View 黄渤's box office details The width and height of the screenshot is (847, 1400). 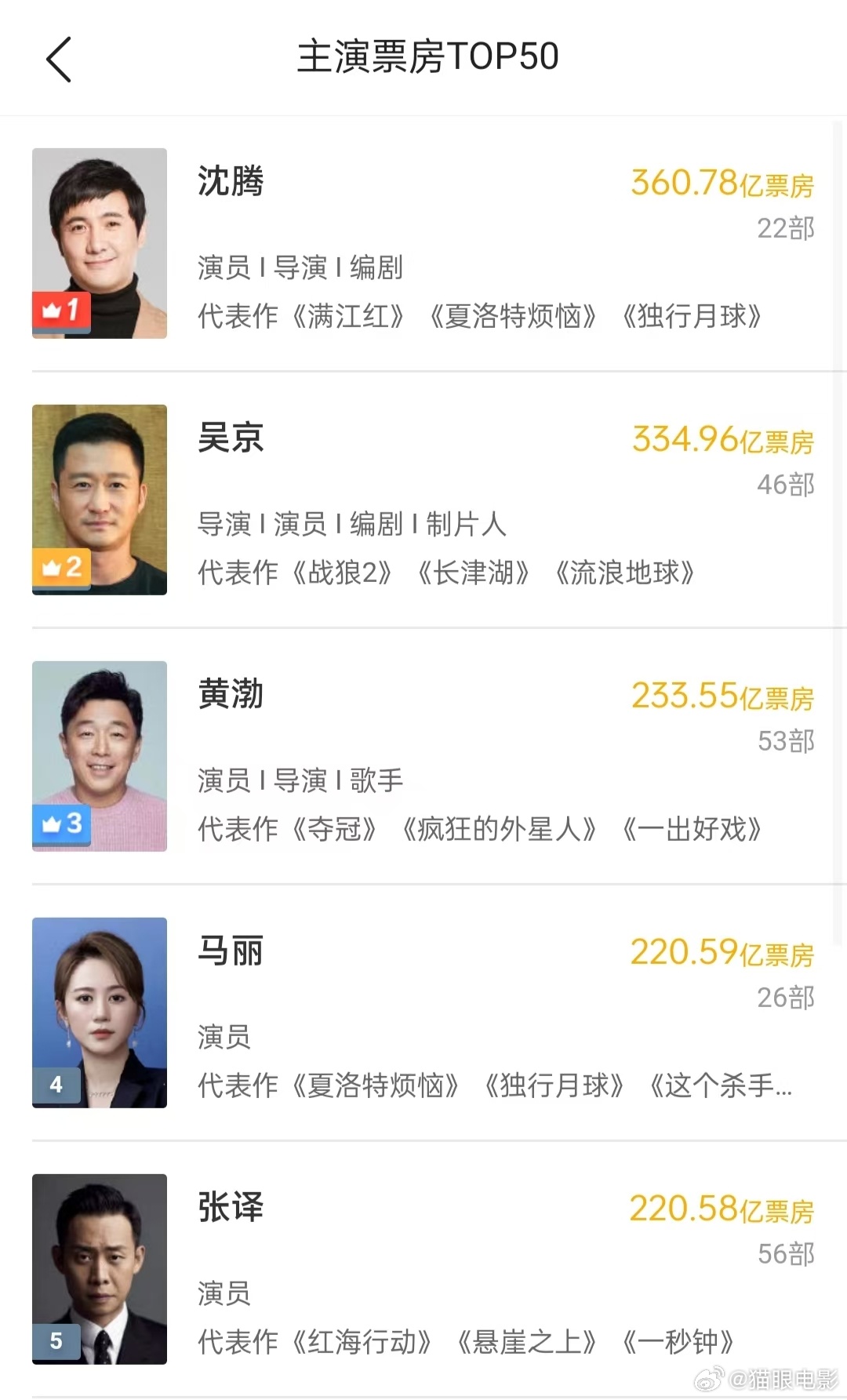coord(722,696)
